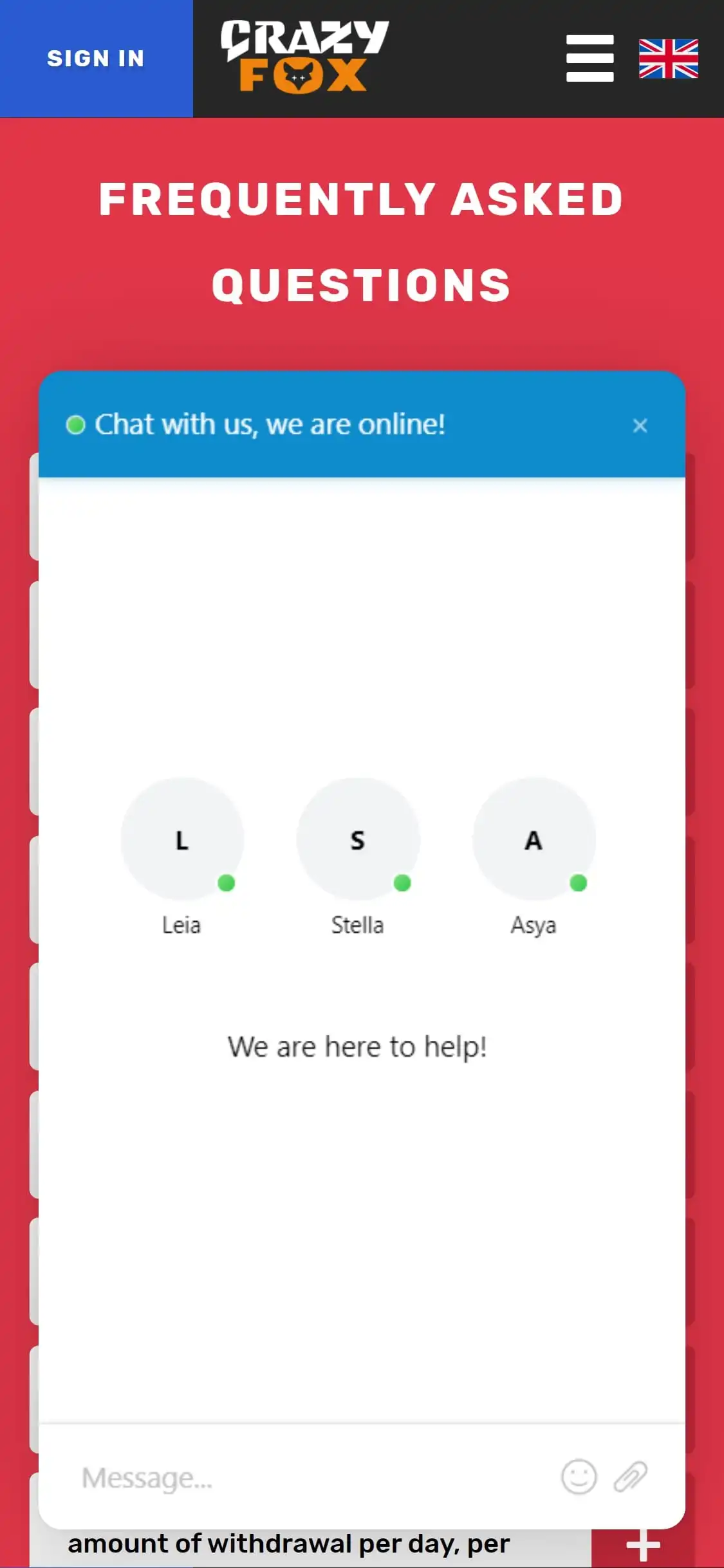This screenshot has width=724, height=1568.
Task: Change language via the UK flag
Action: [x=668, y=59]
